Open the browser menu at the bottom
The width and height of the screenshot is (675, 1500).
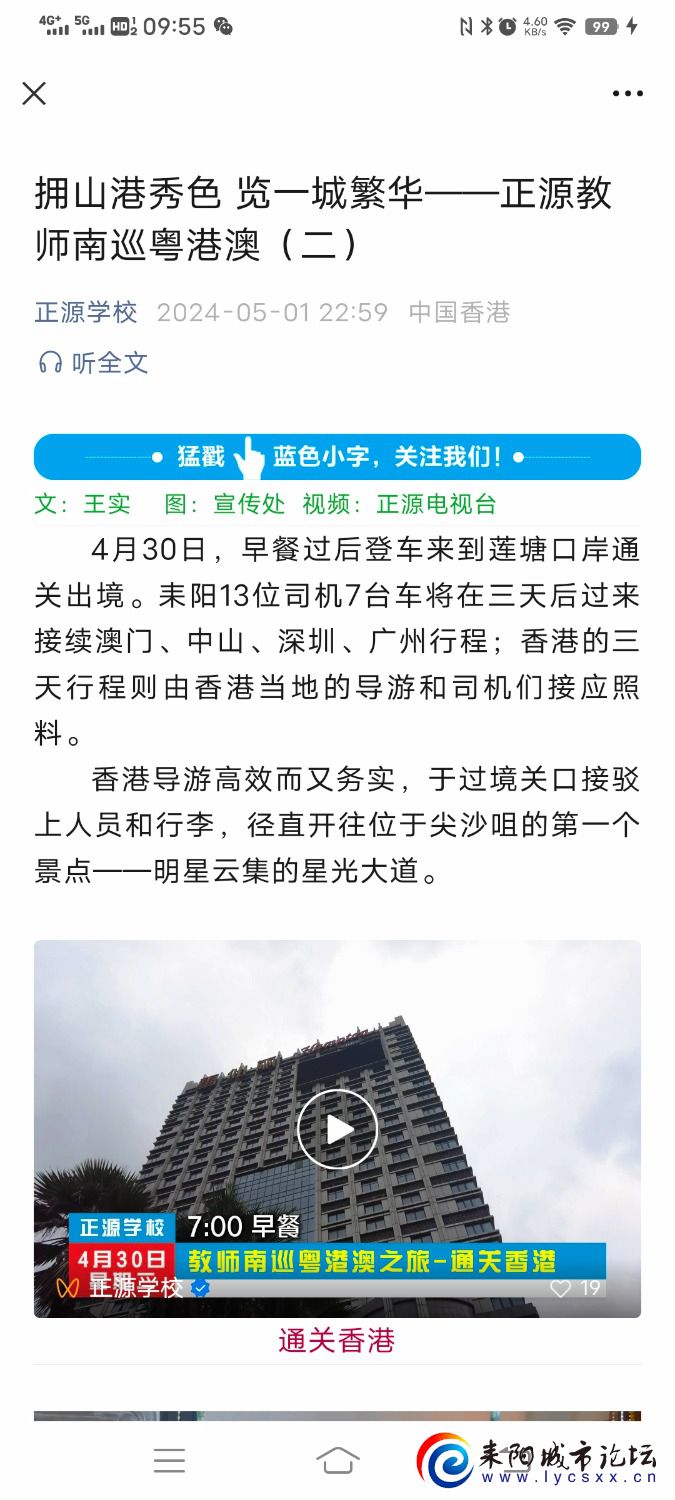169,1460
